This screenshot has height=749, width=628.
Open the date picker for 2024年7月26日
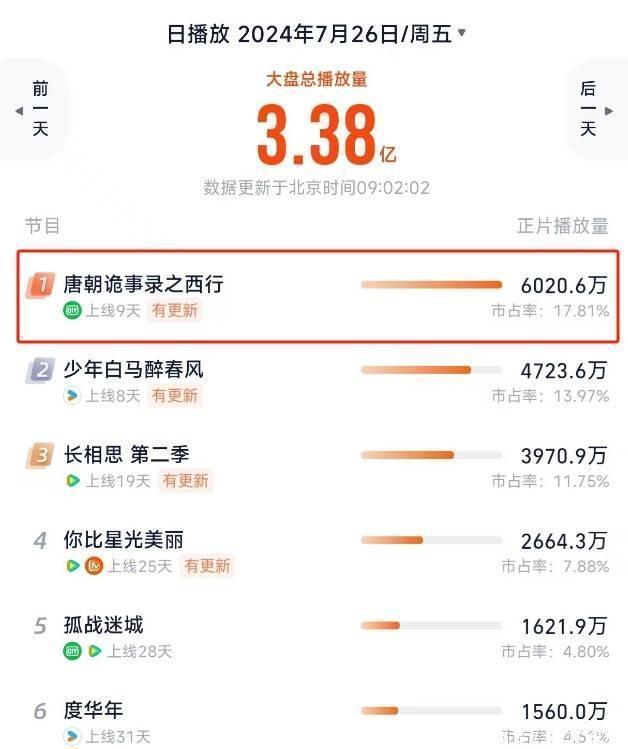[316, 33]
